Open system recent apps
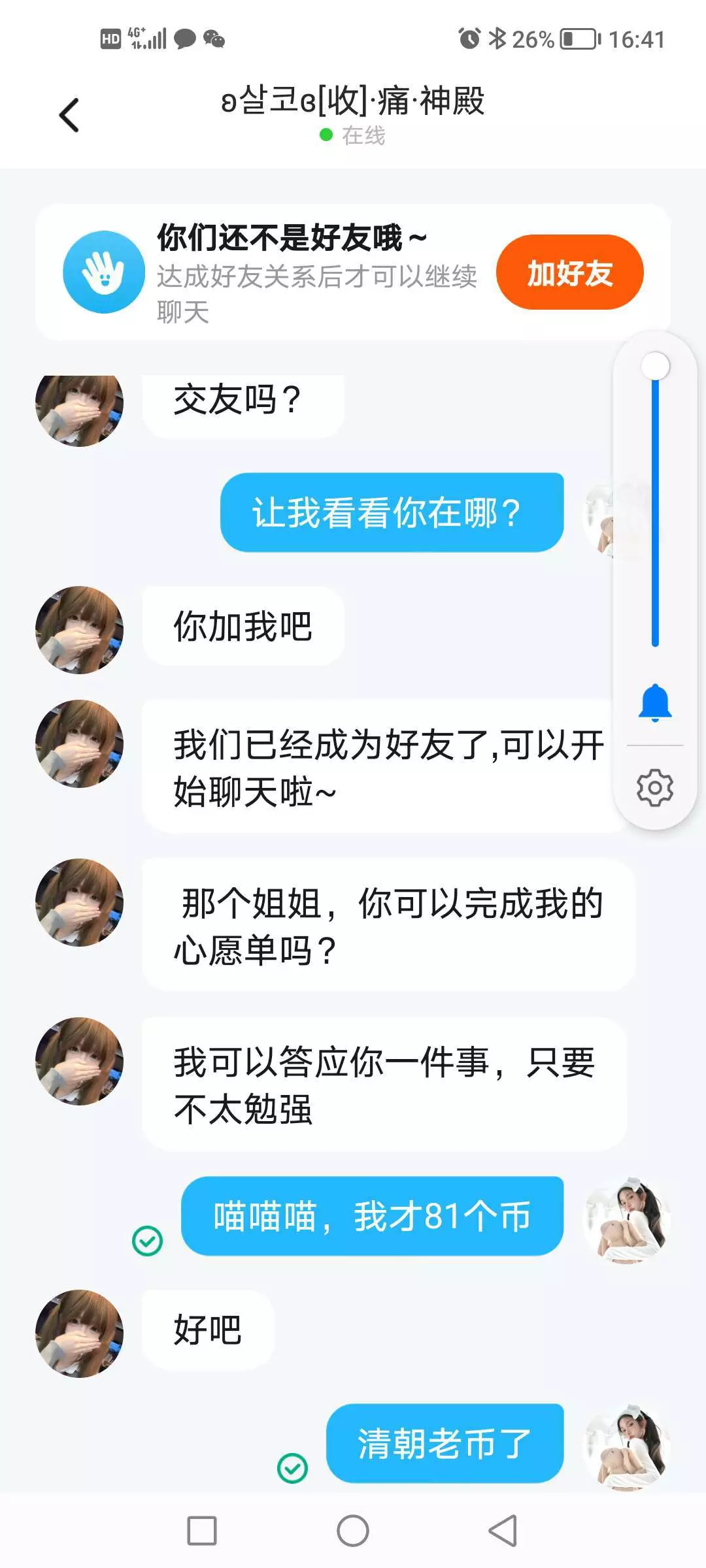This screenshot has width=706, height=1568. (202, 1531)
